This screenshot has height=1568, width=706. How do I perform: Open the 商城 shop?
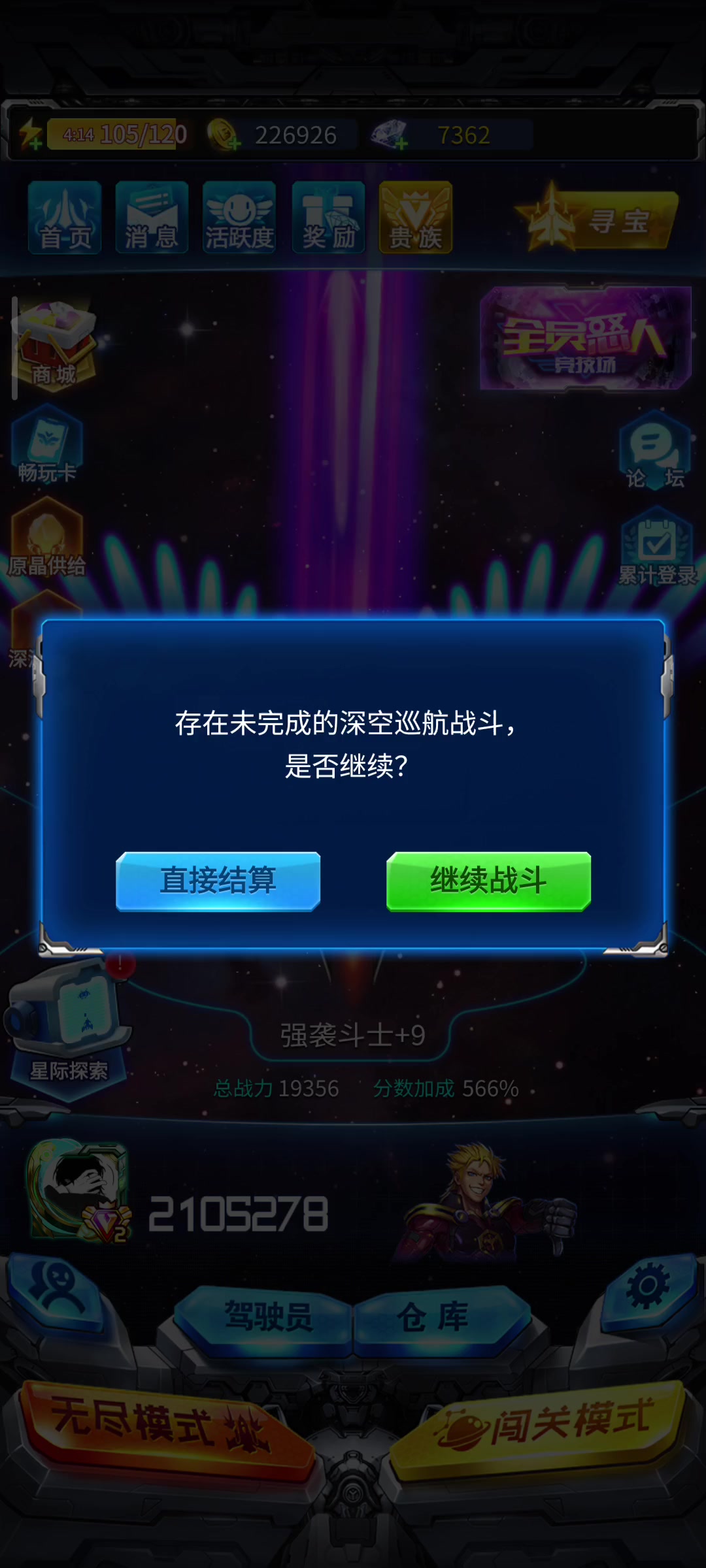(54, 345)
